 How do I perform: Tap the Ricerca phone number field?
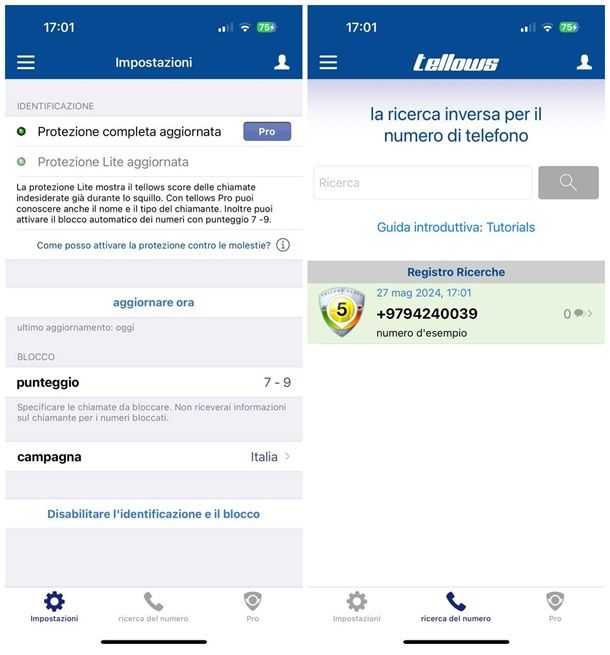pos(422,182)
